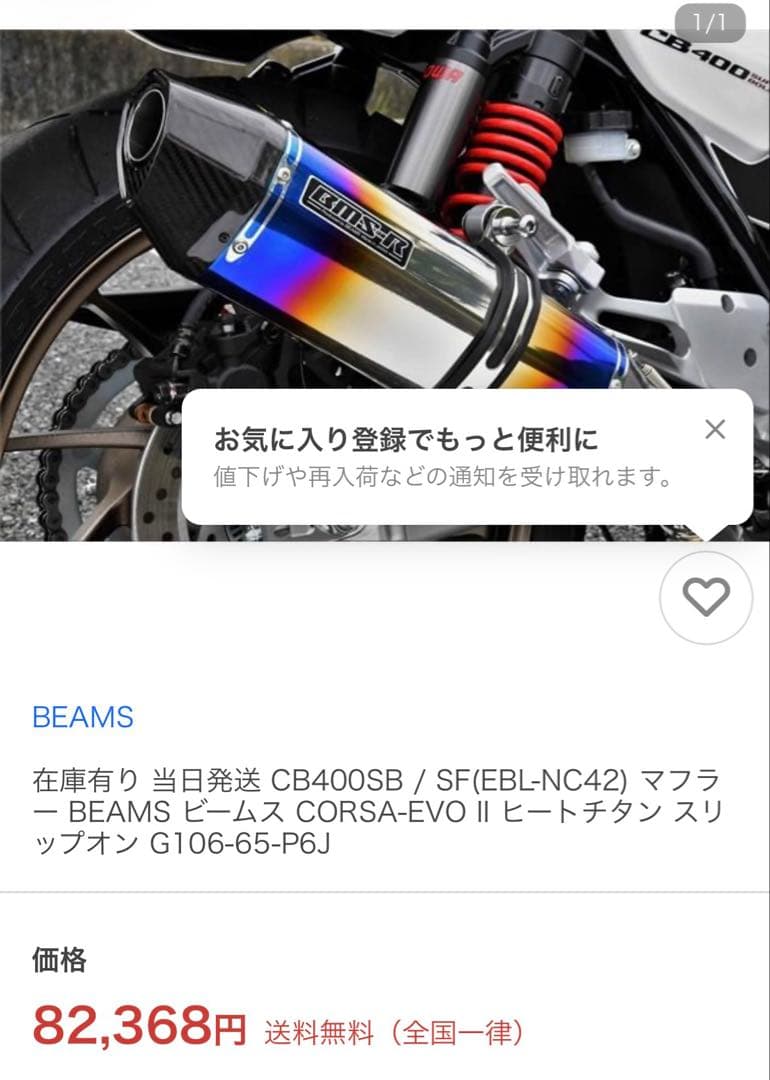Dismiss the favorites registration tooltip
770x1080 pixels.
(x=715, y=429)
